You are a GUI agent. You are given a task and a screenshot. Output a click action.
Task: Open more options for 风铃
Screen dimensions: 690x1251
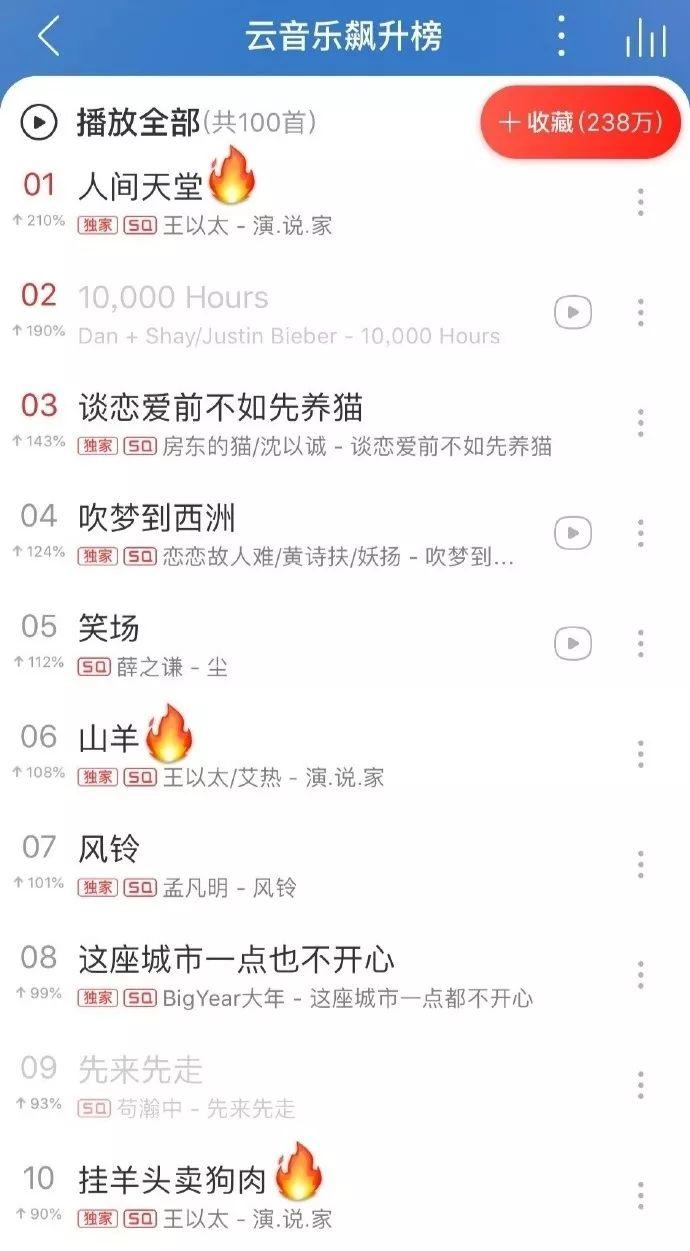point(640,864)
